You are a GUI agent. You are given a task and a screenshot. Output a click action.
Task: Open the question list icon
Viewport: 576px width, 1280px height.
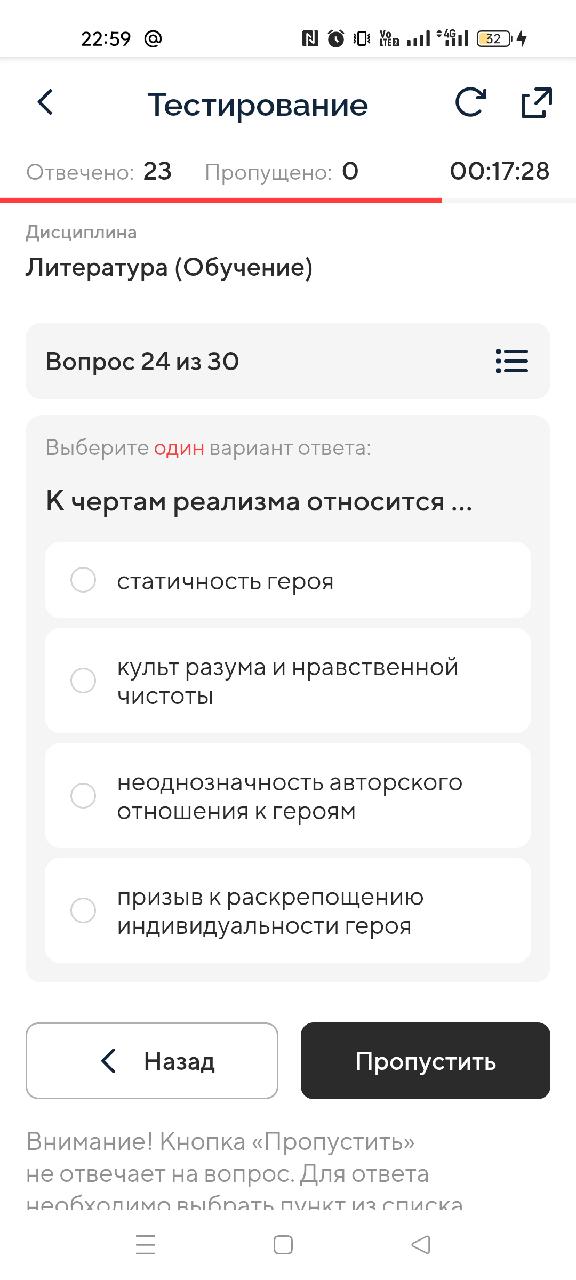click(x=512, y=361)
